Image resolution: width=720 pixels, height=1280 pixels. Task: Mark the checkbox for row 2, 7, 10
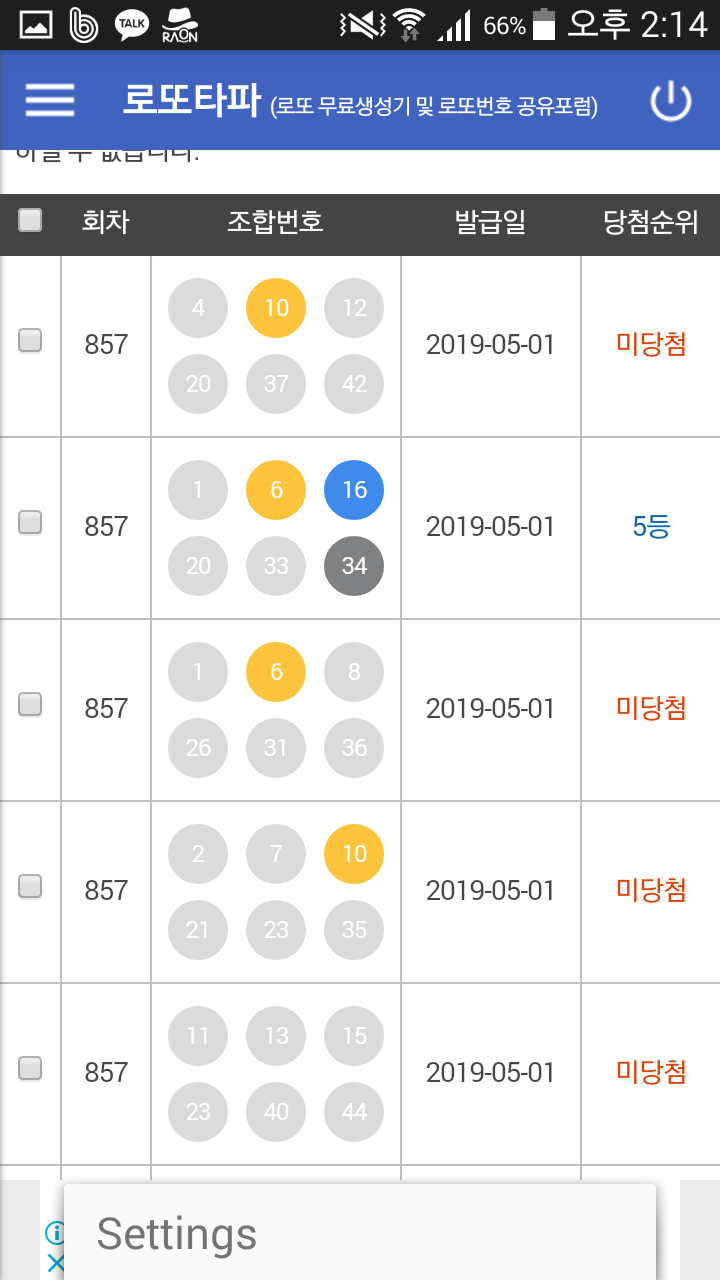click(x=30, y=886)
